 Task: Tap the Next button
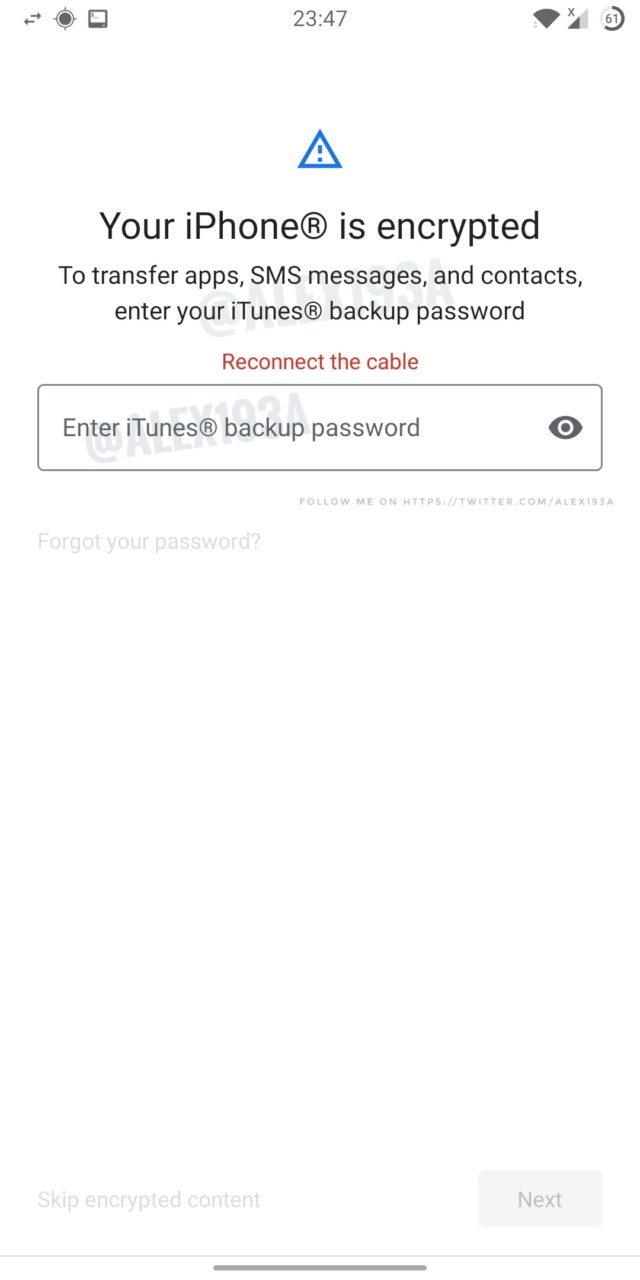point(540,1199)
